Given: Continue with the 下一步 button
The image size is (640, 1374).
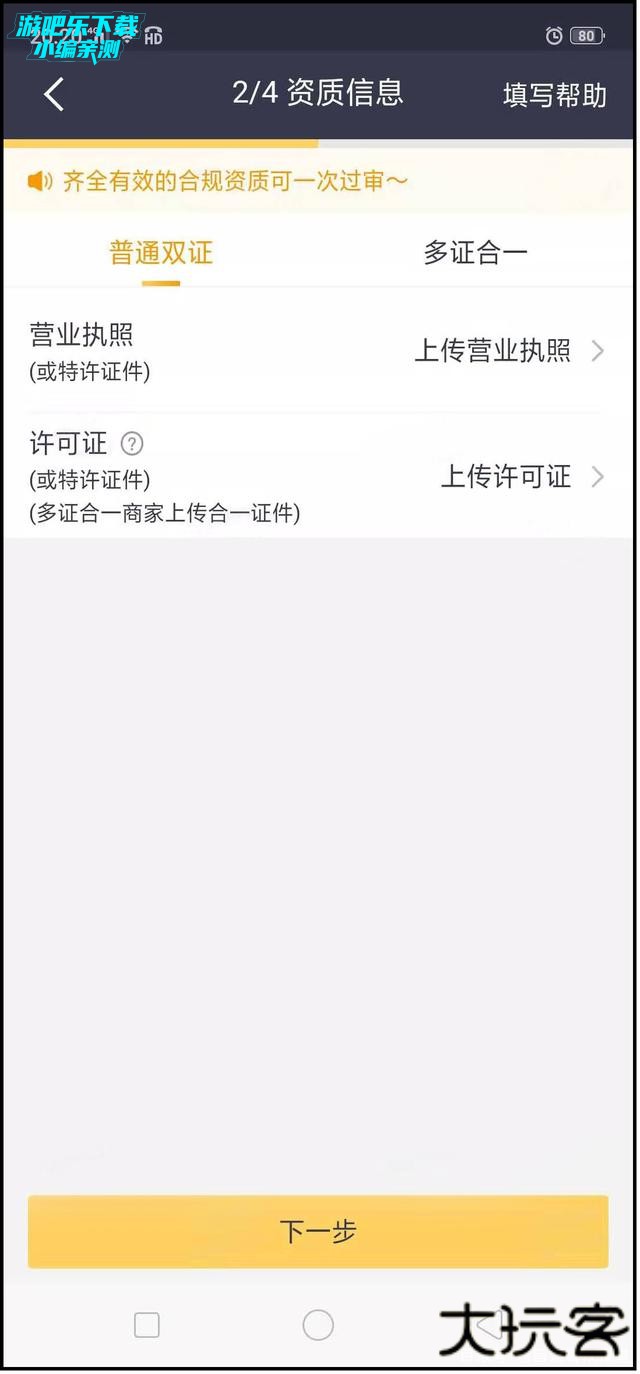Looking at the screenshot, I should point(318,1231).
